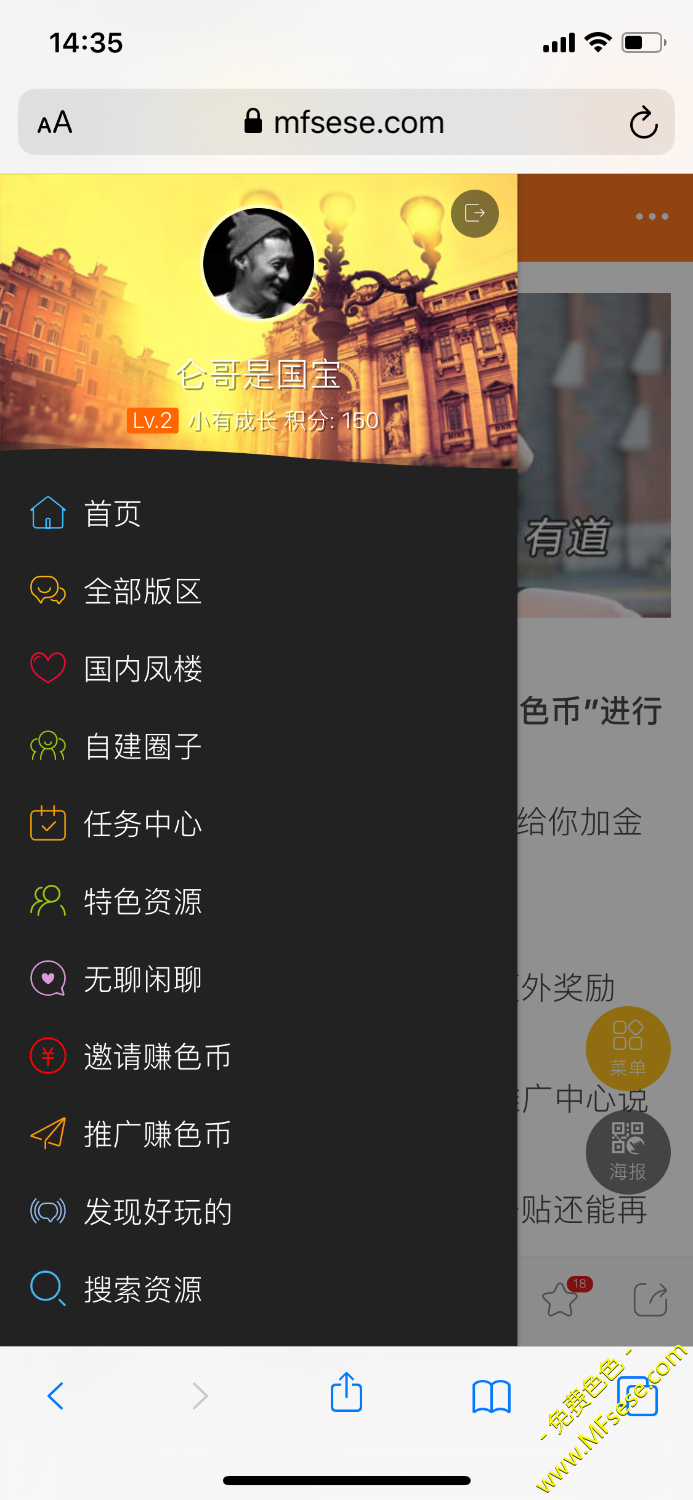Viewport: 693px width, 1500px height.
Task: Open the 海报 QR floating button
Action: pyautogui.click(x=628, y=1151)
